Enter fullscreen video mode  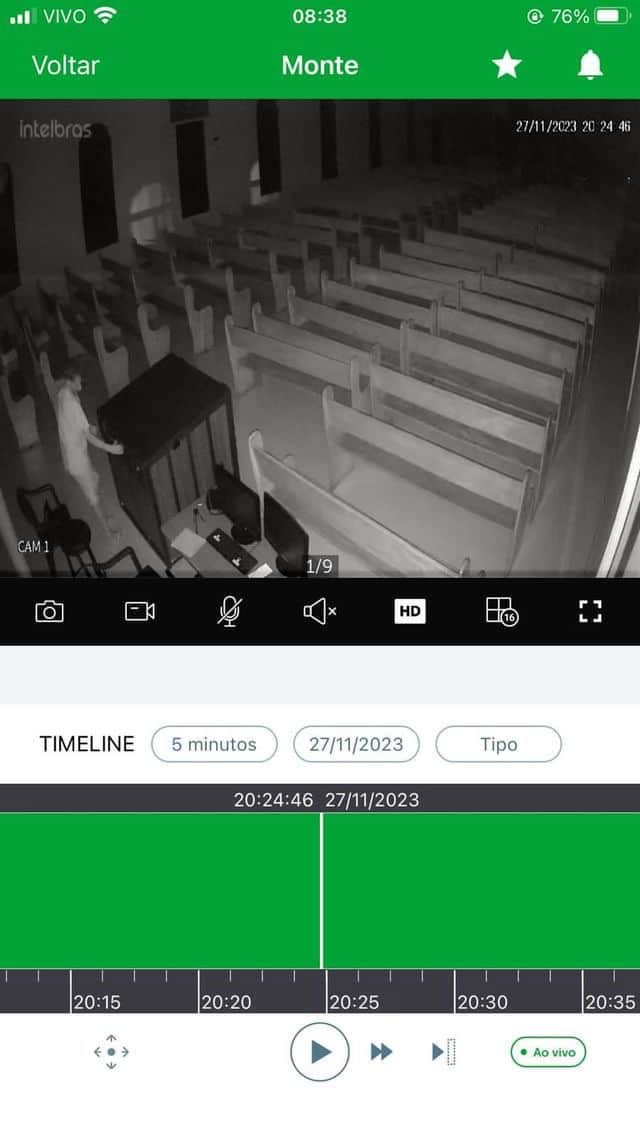(590, 611)
